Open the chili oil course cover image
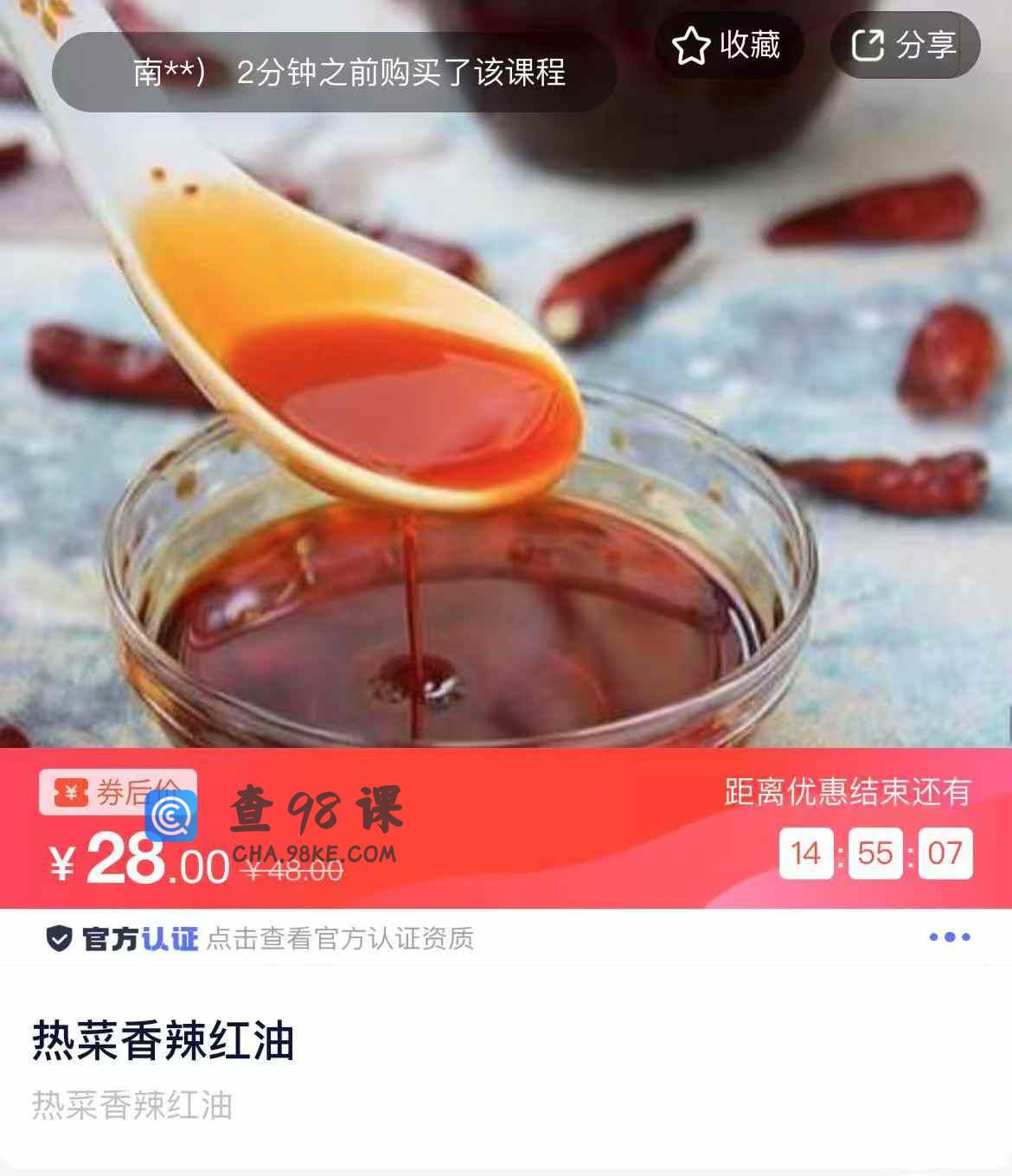 tap(506, 432)
